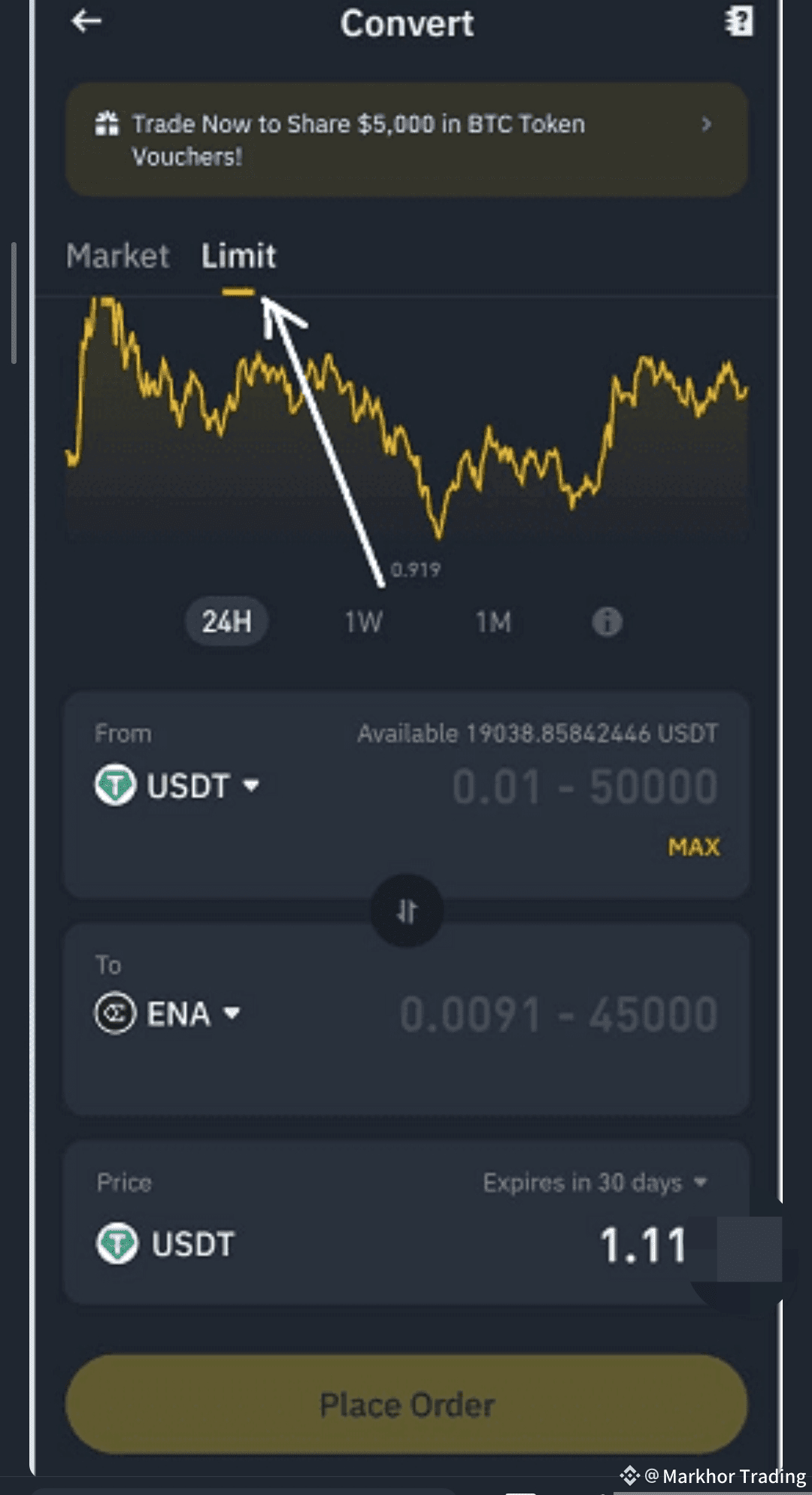Edit the limit price of 1.11

(643, 1245)
